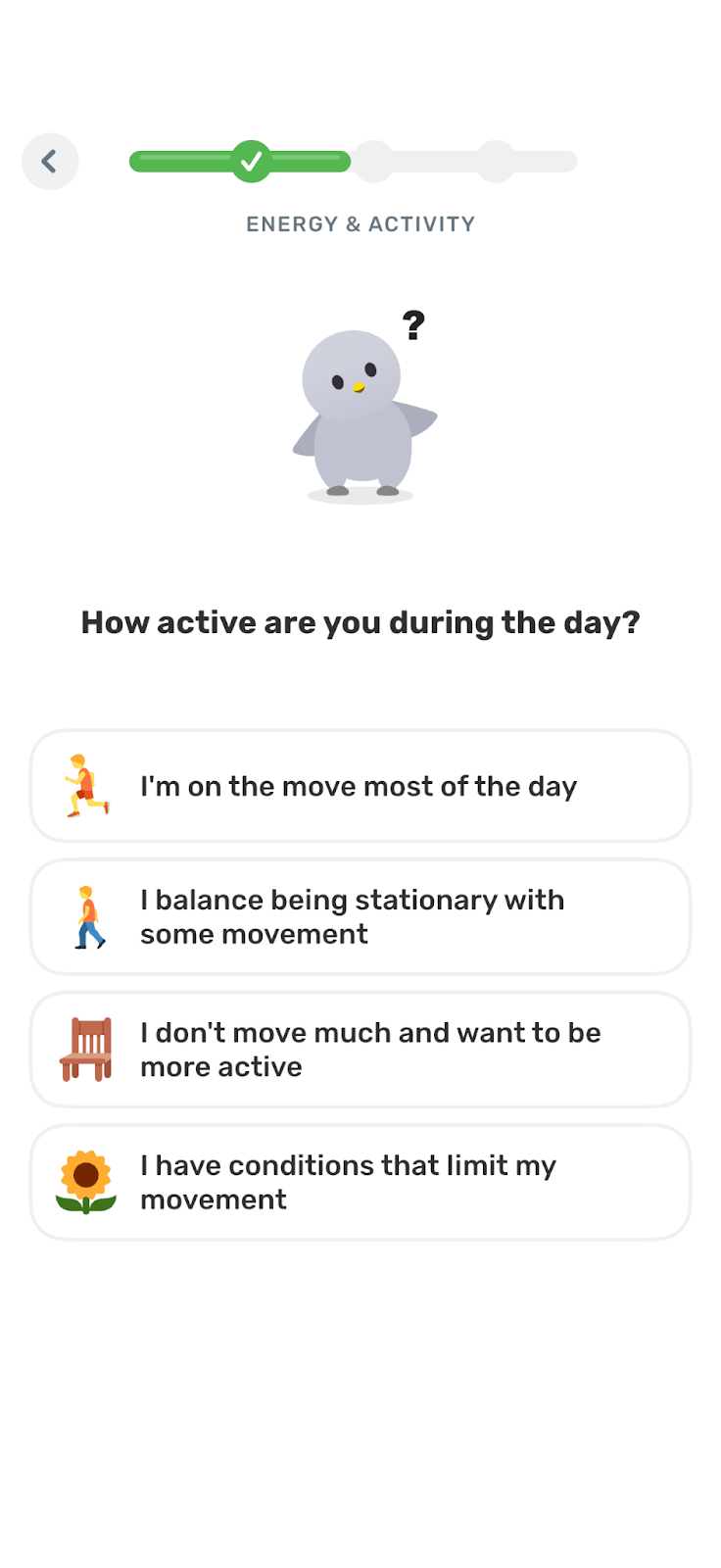Choose "I balance being stationary with some movement"
The width and height of the screenshot is (721, 1568).
pyautogui.click(x=360, y=917)
